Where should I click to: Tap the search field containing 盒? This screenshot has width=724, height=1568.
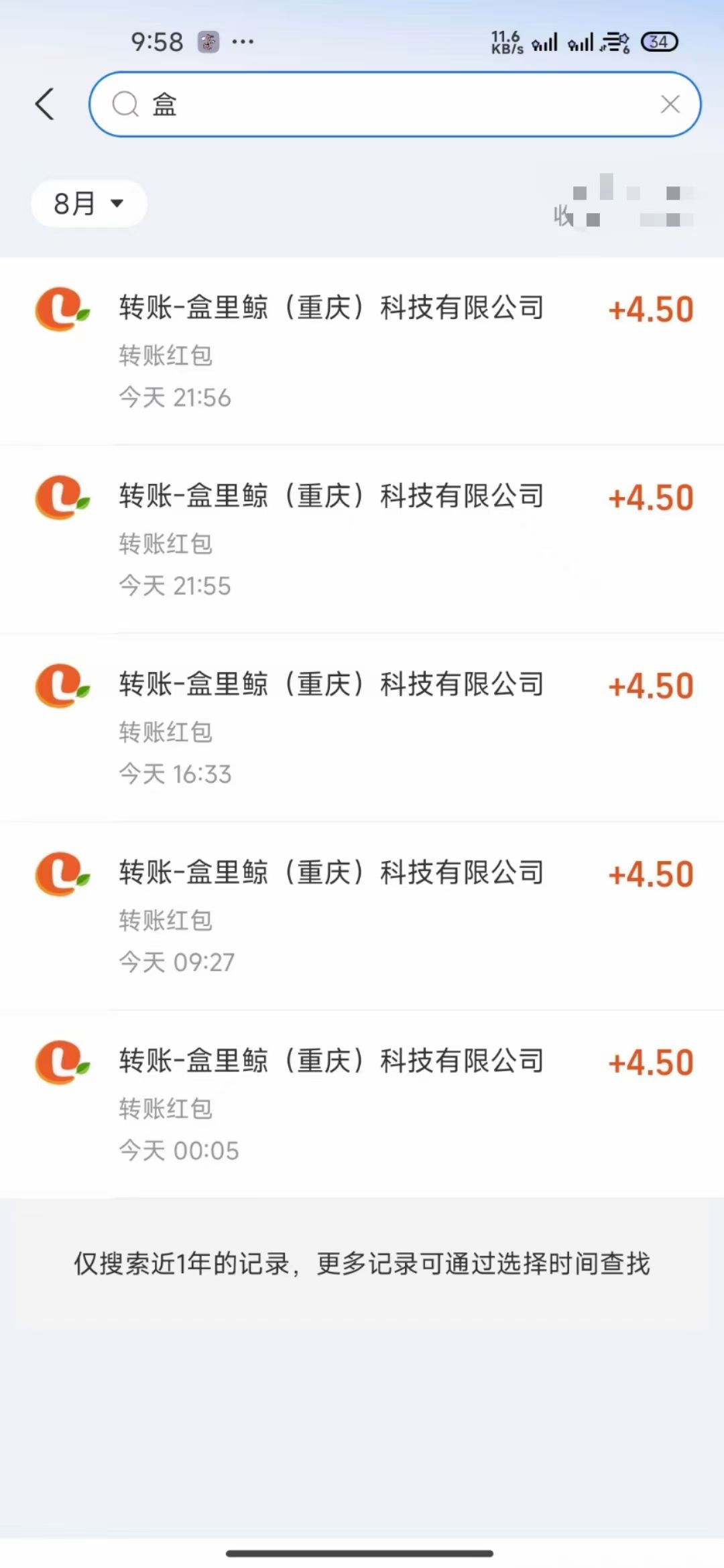point(395,105)
